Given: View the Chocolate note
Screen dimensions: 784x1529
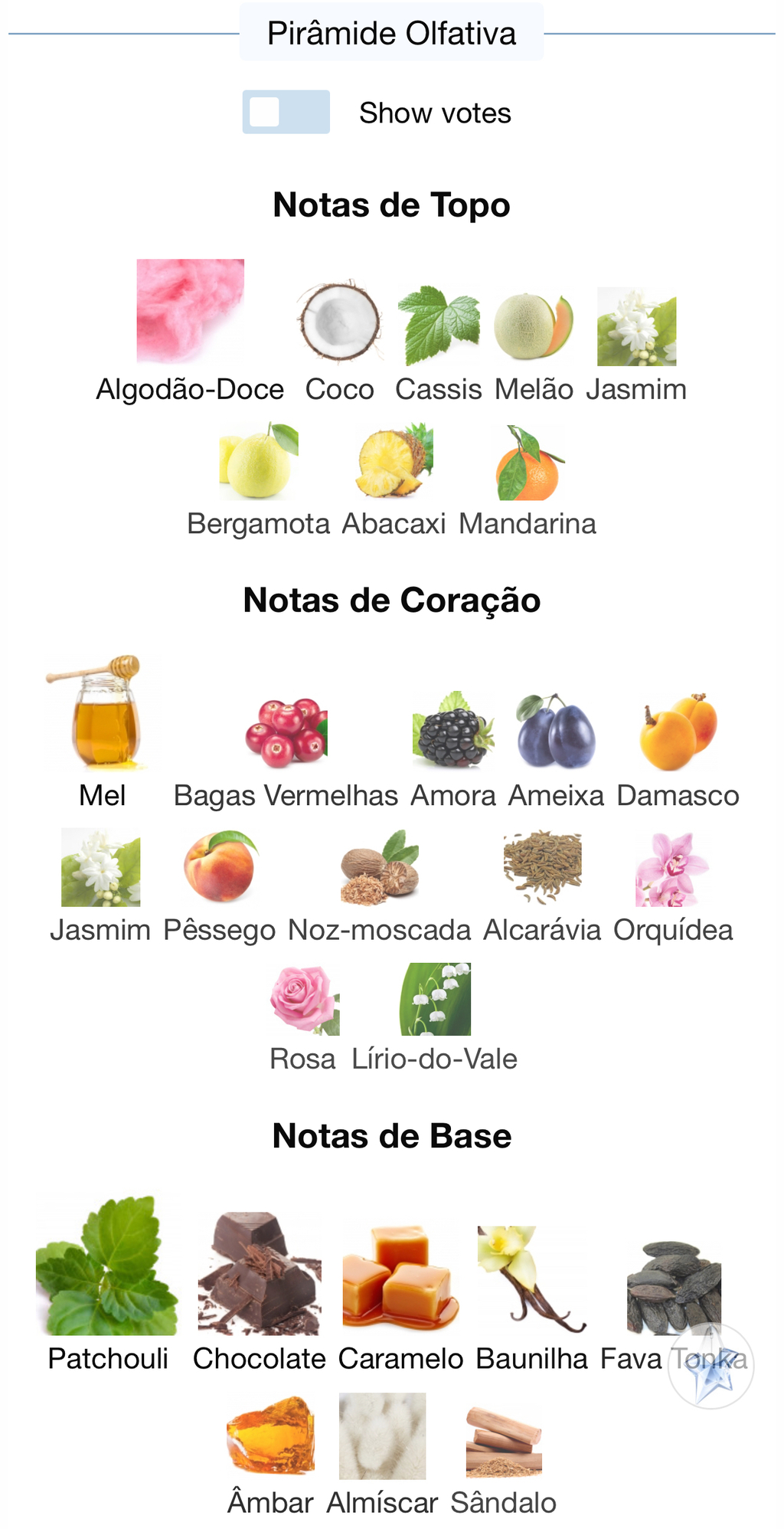Looking at the screenshot, I should click(x=260, y=1273).
